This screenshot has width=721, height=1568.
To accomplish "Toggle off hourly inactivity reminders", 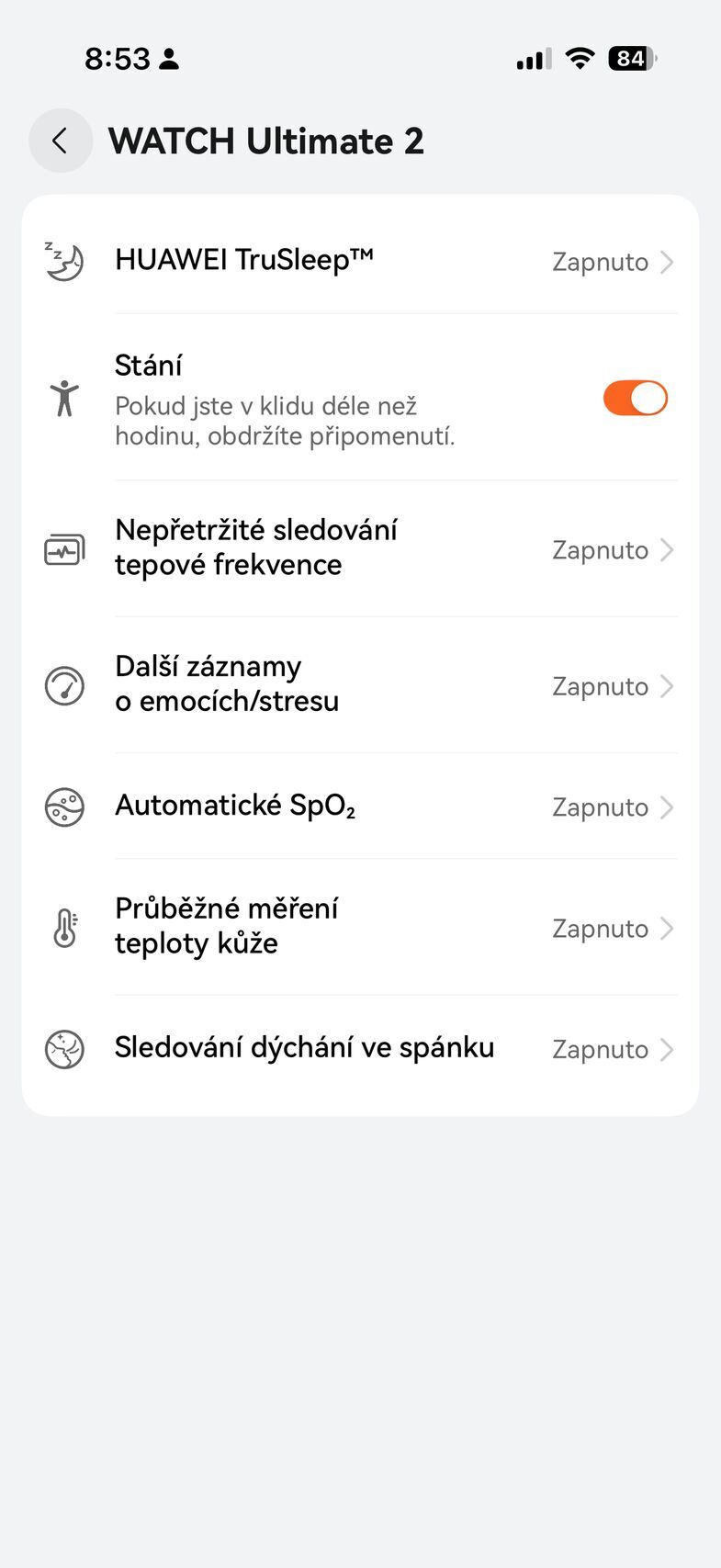I will pyautogui.click(x=635, y=398).
